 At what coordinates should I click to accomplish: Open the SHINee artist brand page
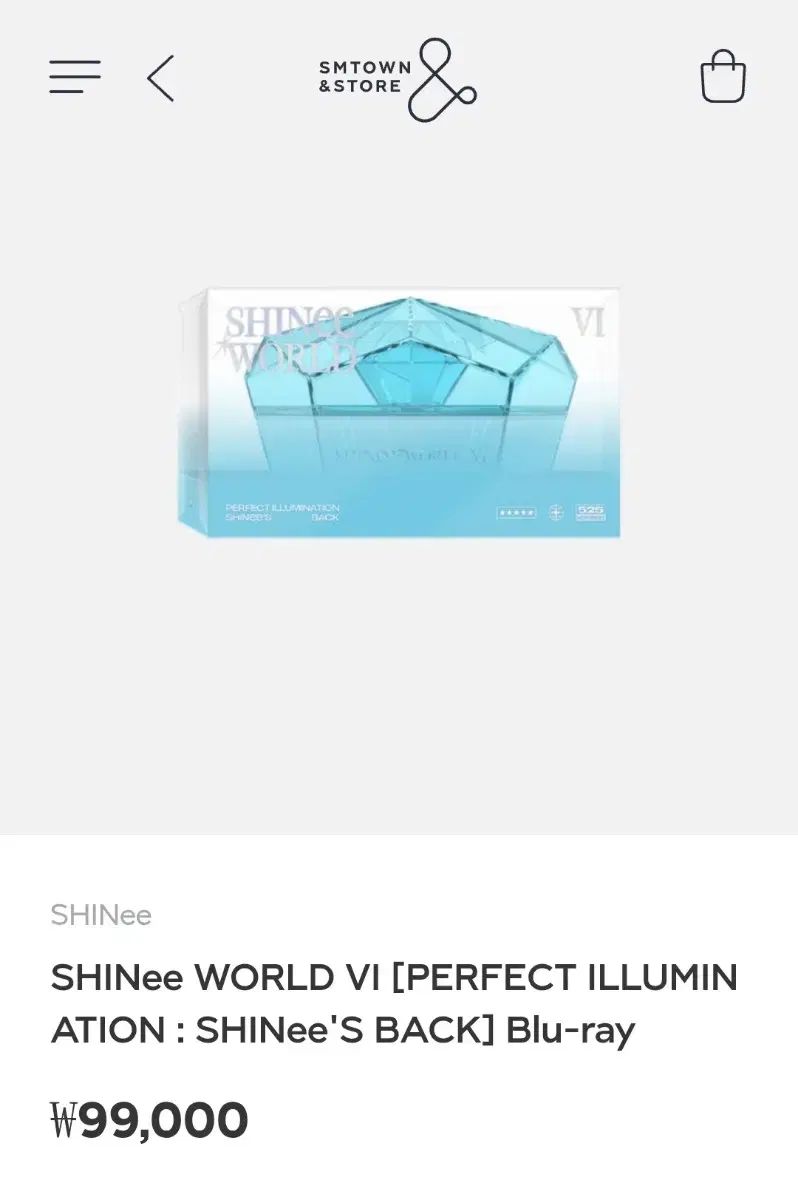pyautogui.click(x=100, y=914)
